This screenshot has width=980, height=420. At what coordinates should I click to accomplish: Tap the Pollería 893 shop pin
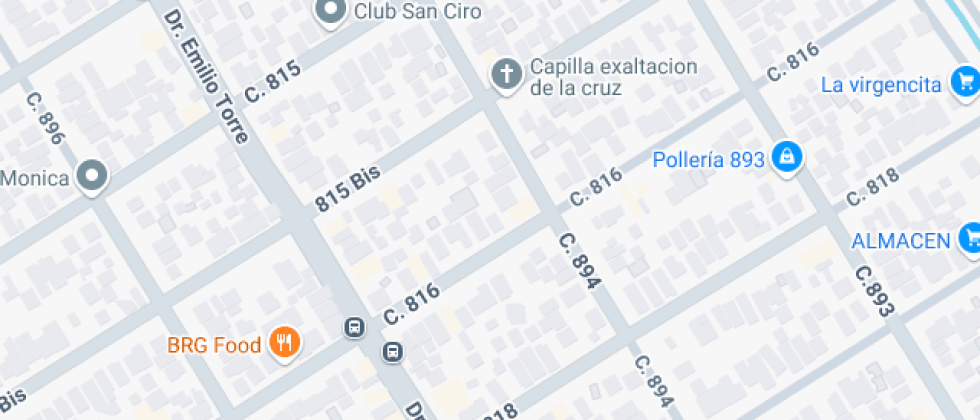787,159
